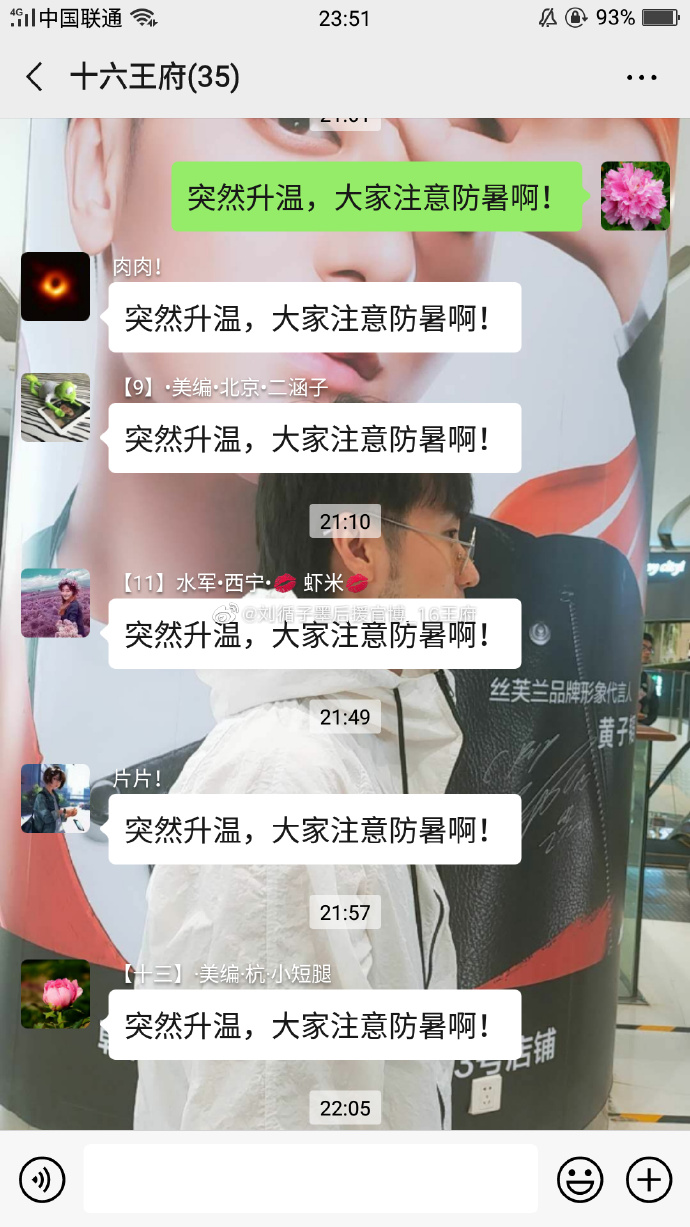
Task: Open the plus attachment menu
Action: click(x=648, y=1180)
